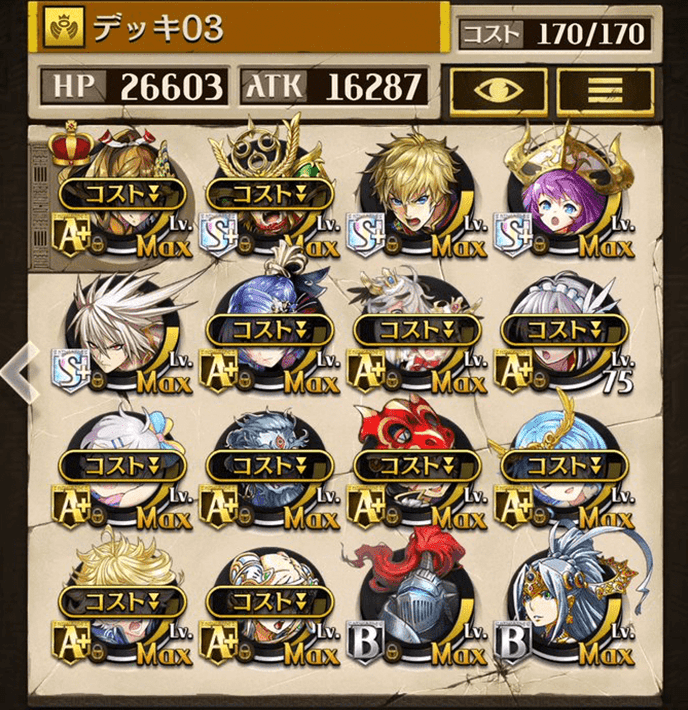Tap the eye view button
Screen dimensions: 688x710
tap(497, 88)
